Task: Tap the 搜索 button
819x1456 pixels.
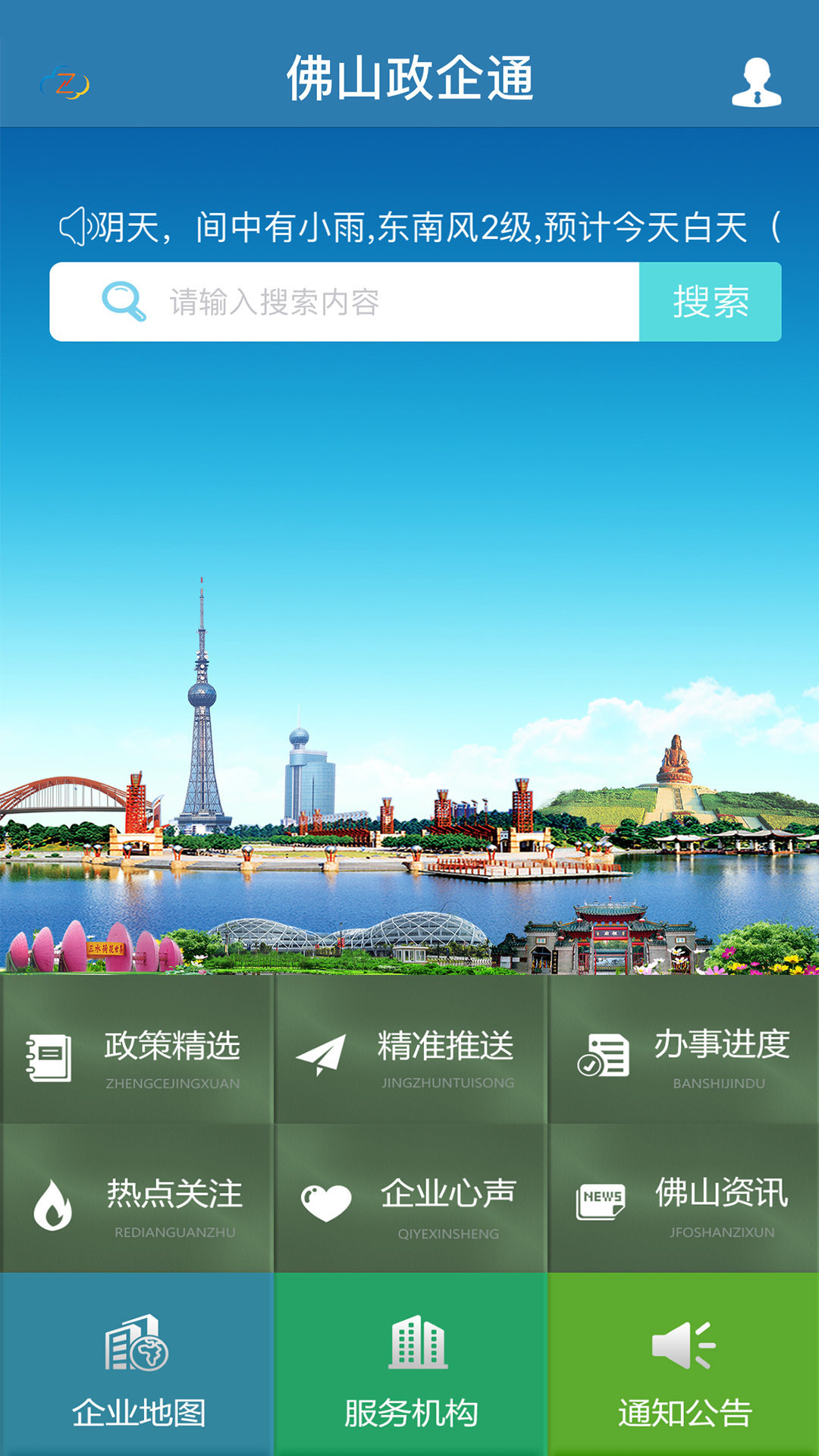Action: click(x=710, y=302)
